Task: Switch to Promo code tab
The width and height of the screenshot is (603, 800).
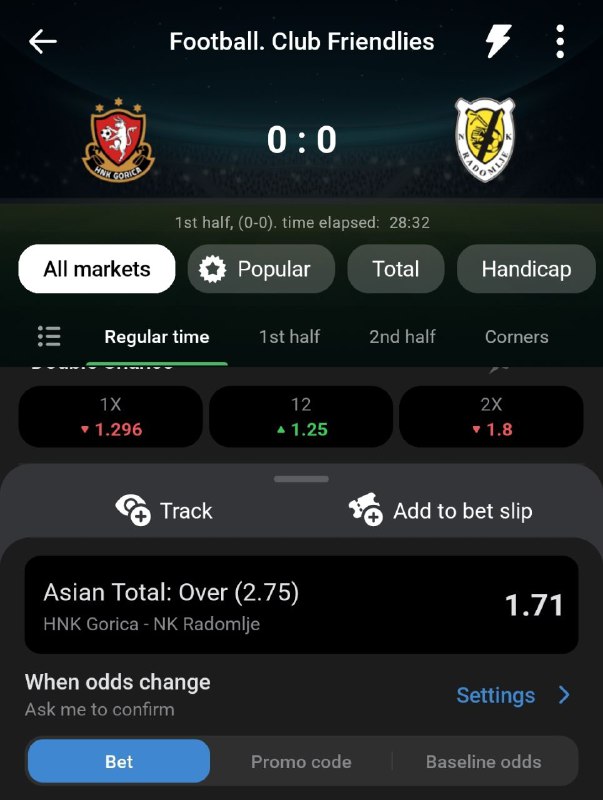Action: pos(301,761)
